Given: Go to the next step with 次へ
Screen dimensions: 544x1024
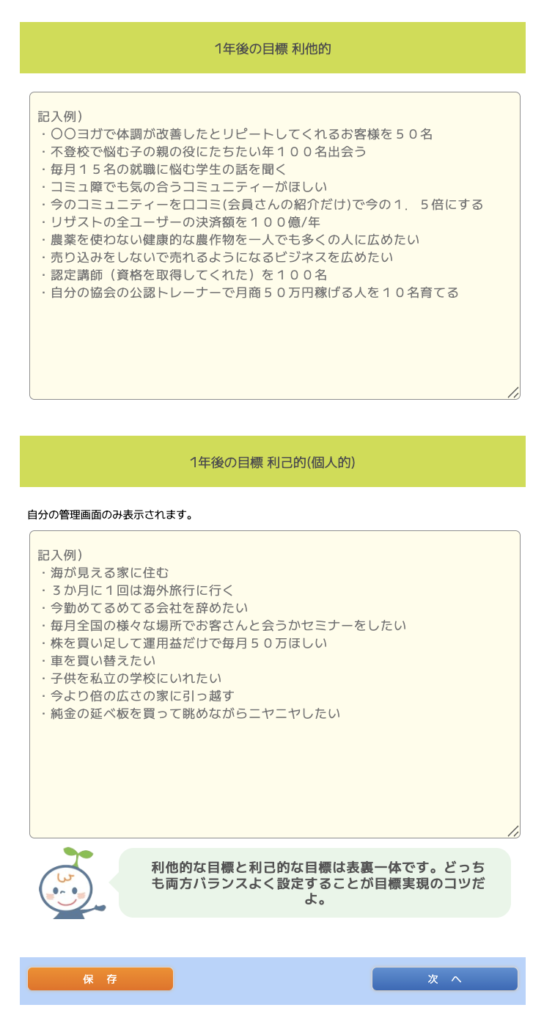Looking at the screenshot, I should [x=445, y=979].
